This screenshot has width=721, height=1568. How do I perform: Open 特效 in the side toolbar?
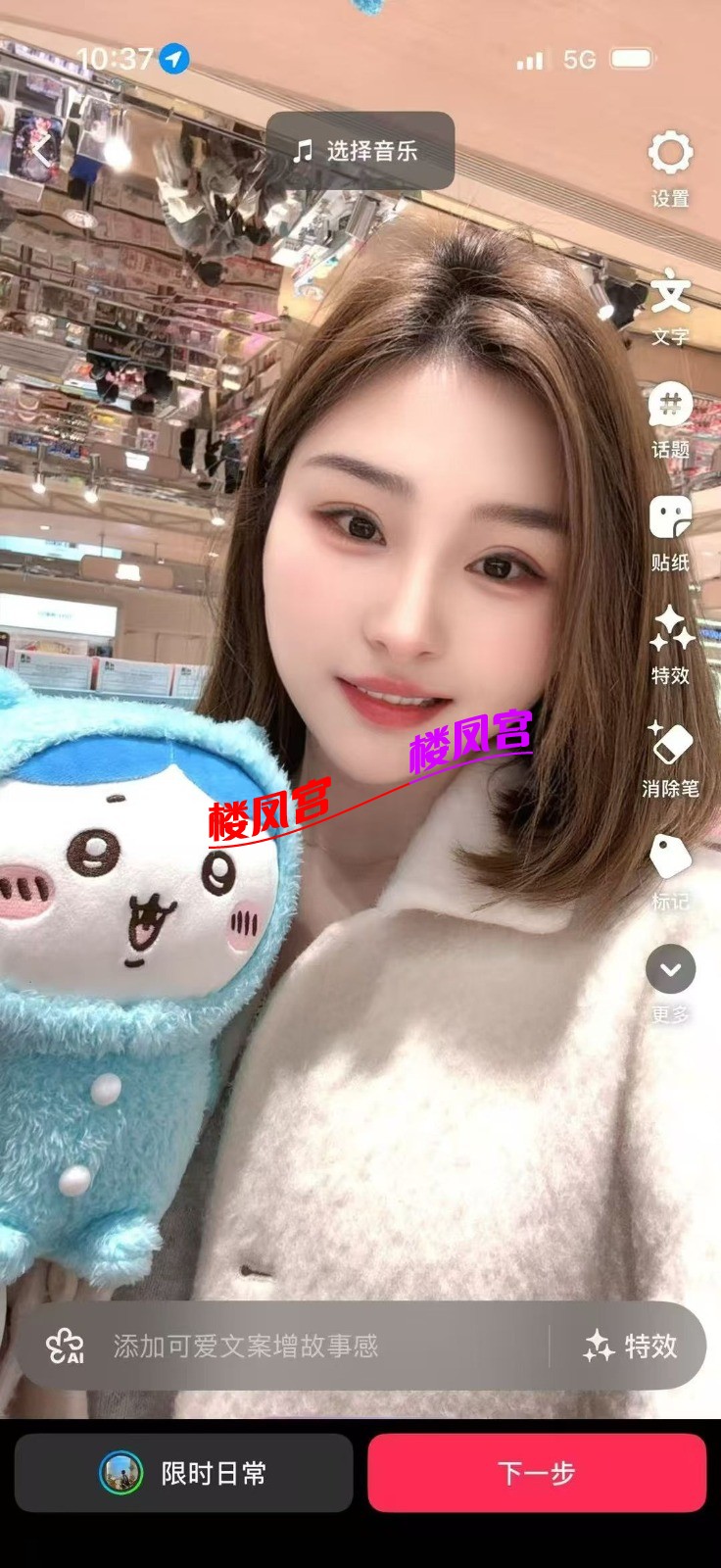tap(670, 644)
